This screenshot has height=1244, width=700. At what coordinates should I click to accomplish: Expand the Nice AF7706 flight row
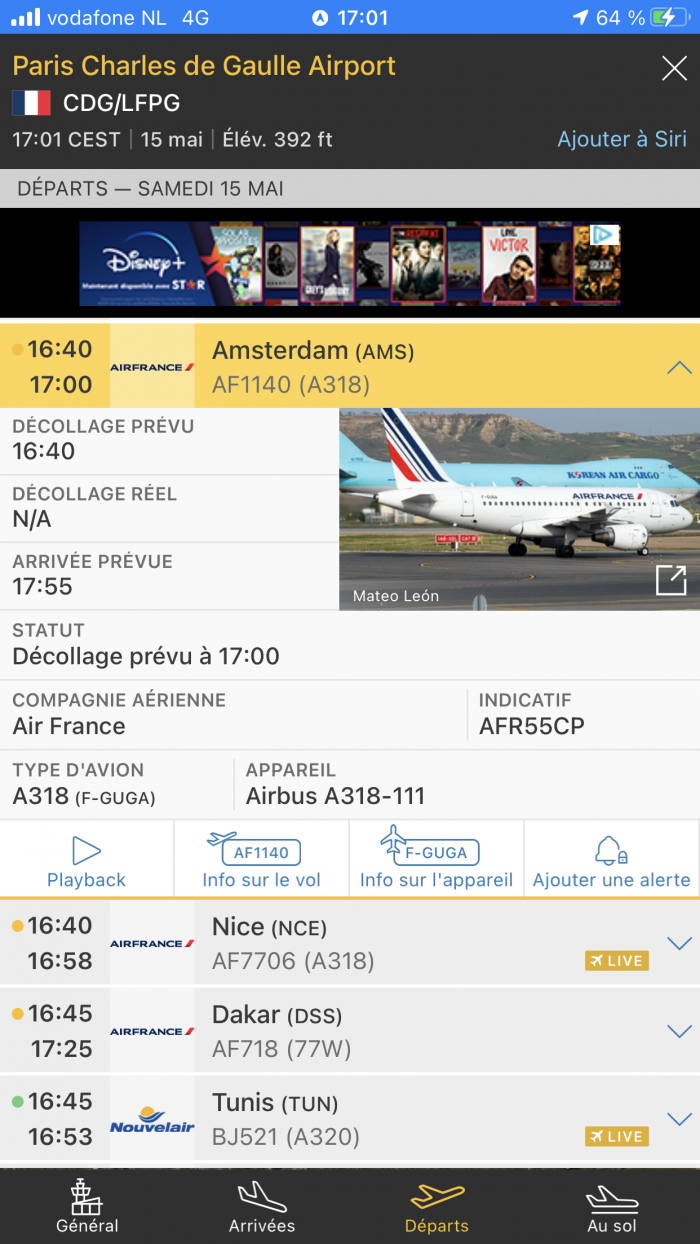point(679,943)
